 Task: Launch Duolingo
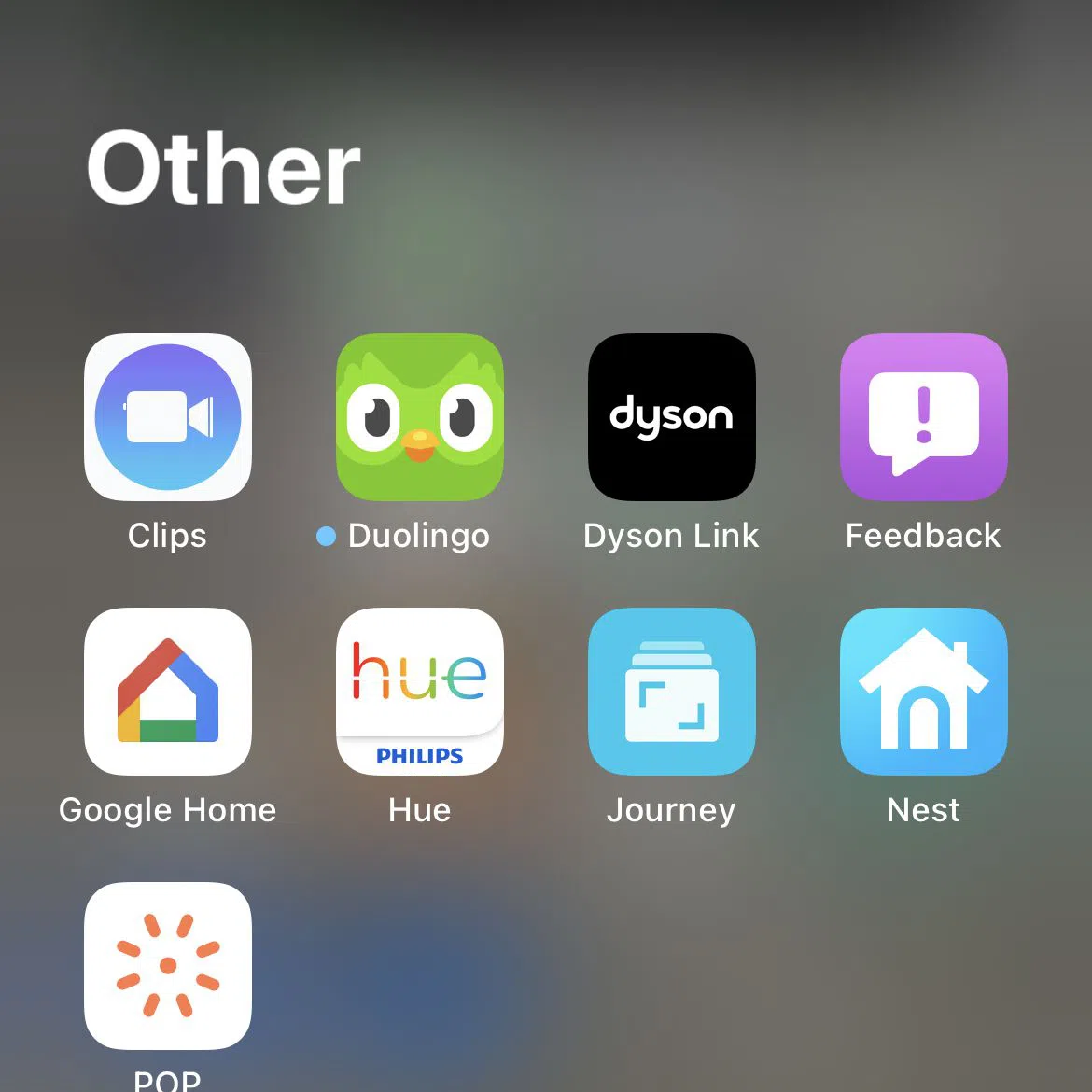point(420,417)
